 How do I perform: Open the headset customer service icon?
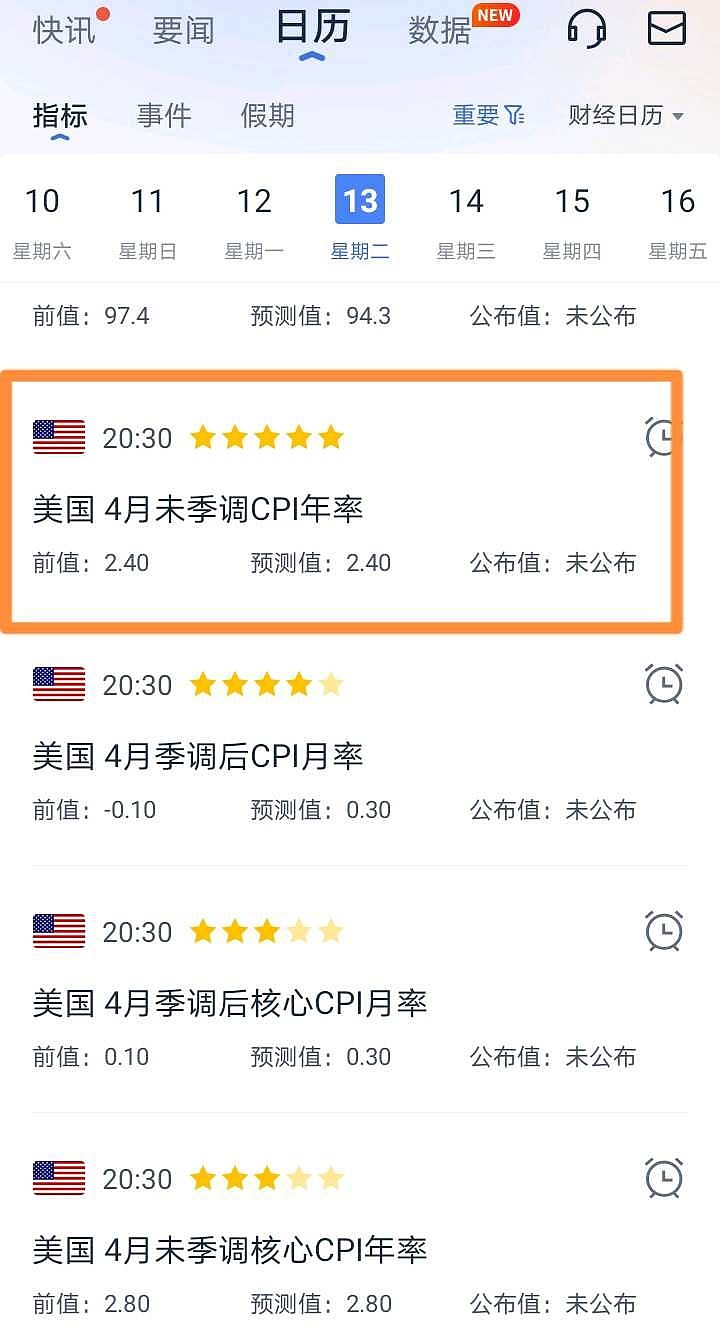click(587, 29)
